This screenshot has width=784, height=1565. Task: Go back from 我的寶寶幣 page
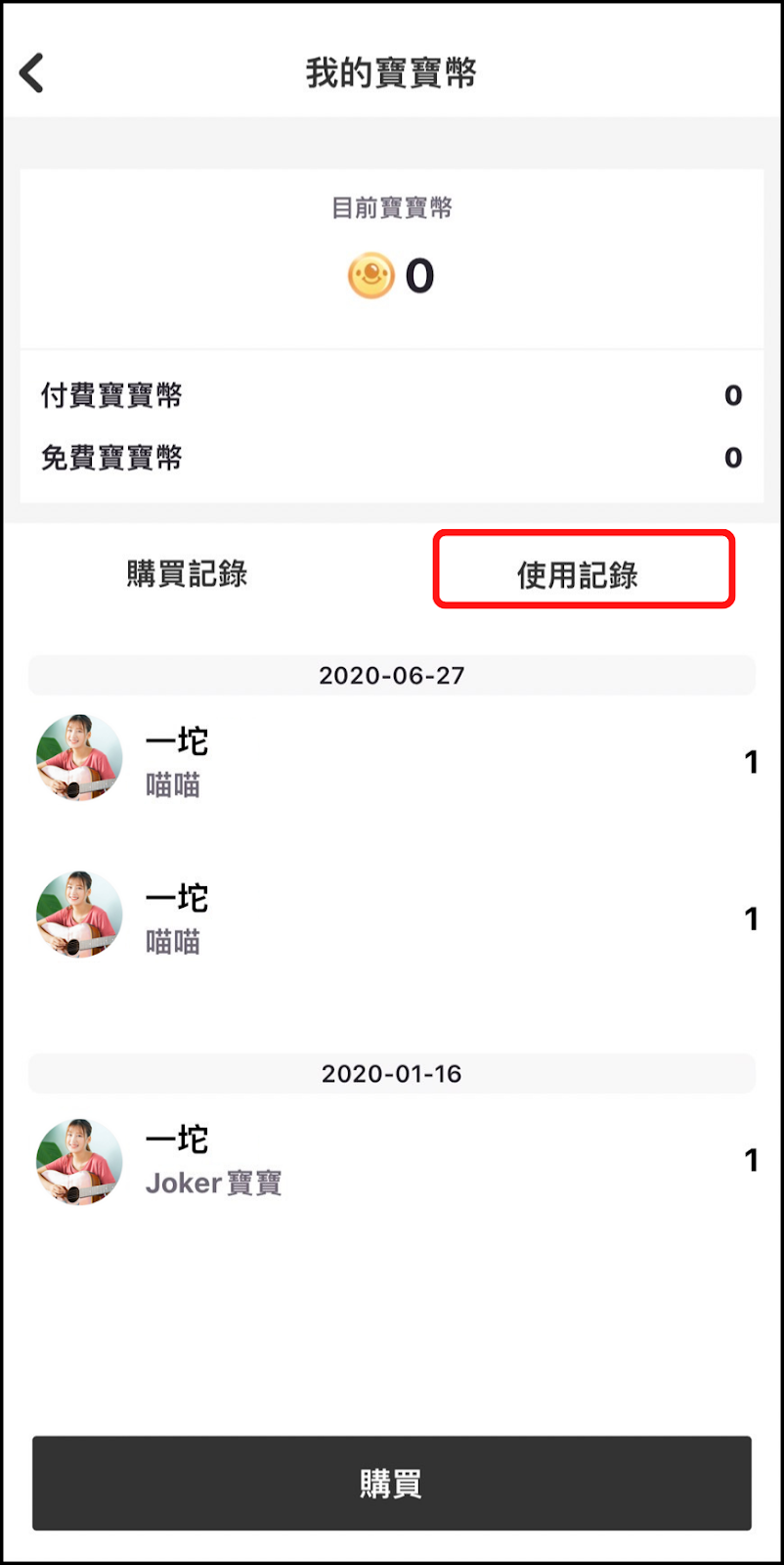click(32, 73)
